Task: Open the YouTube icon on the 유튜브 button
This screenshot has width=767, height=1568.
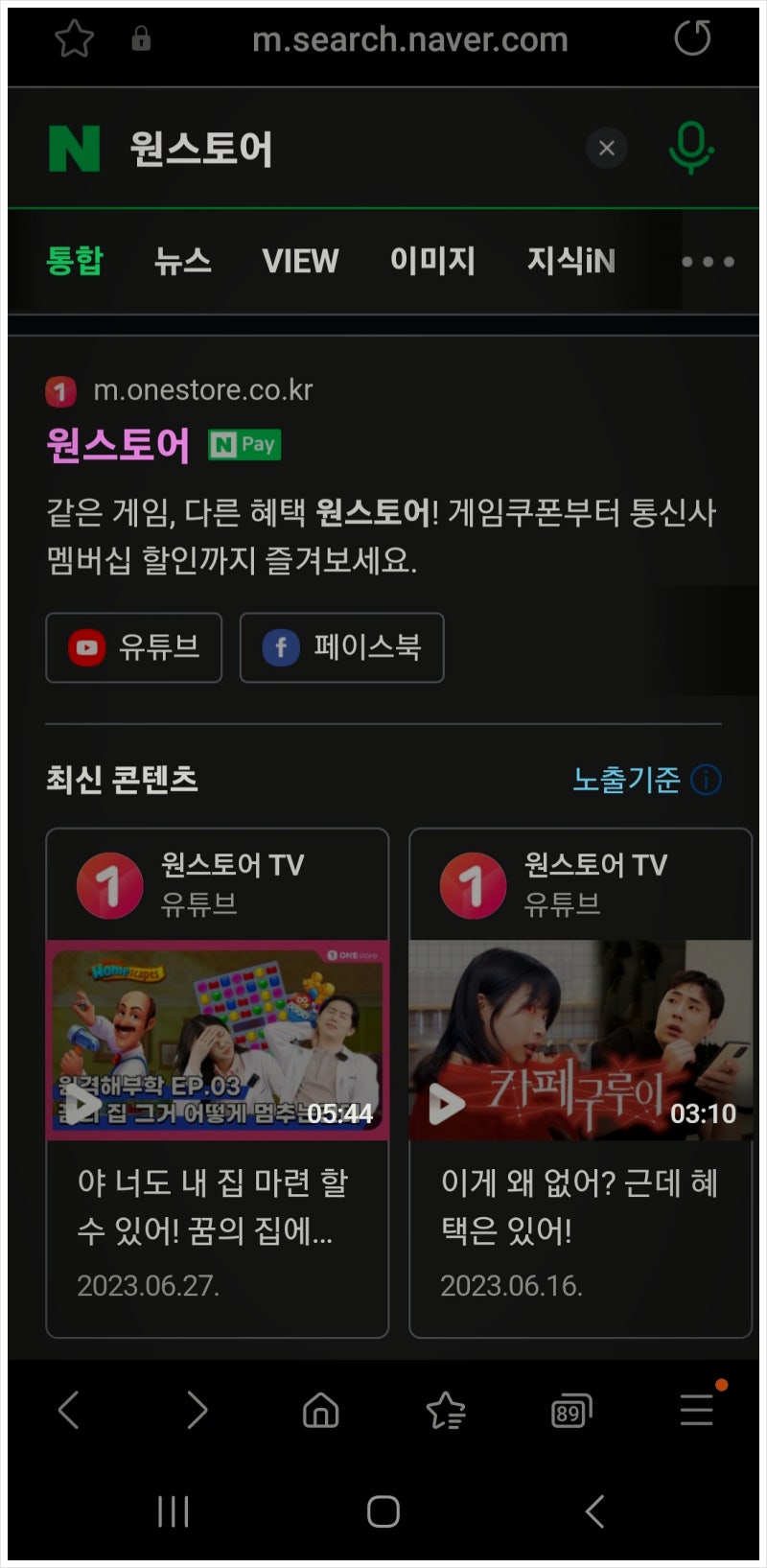Action: click(x=88, y=648)
